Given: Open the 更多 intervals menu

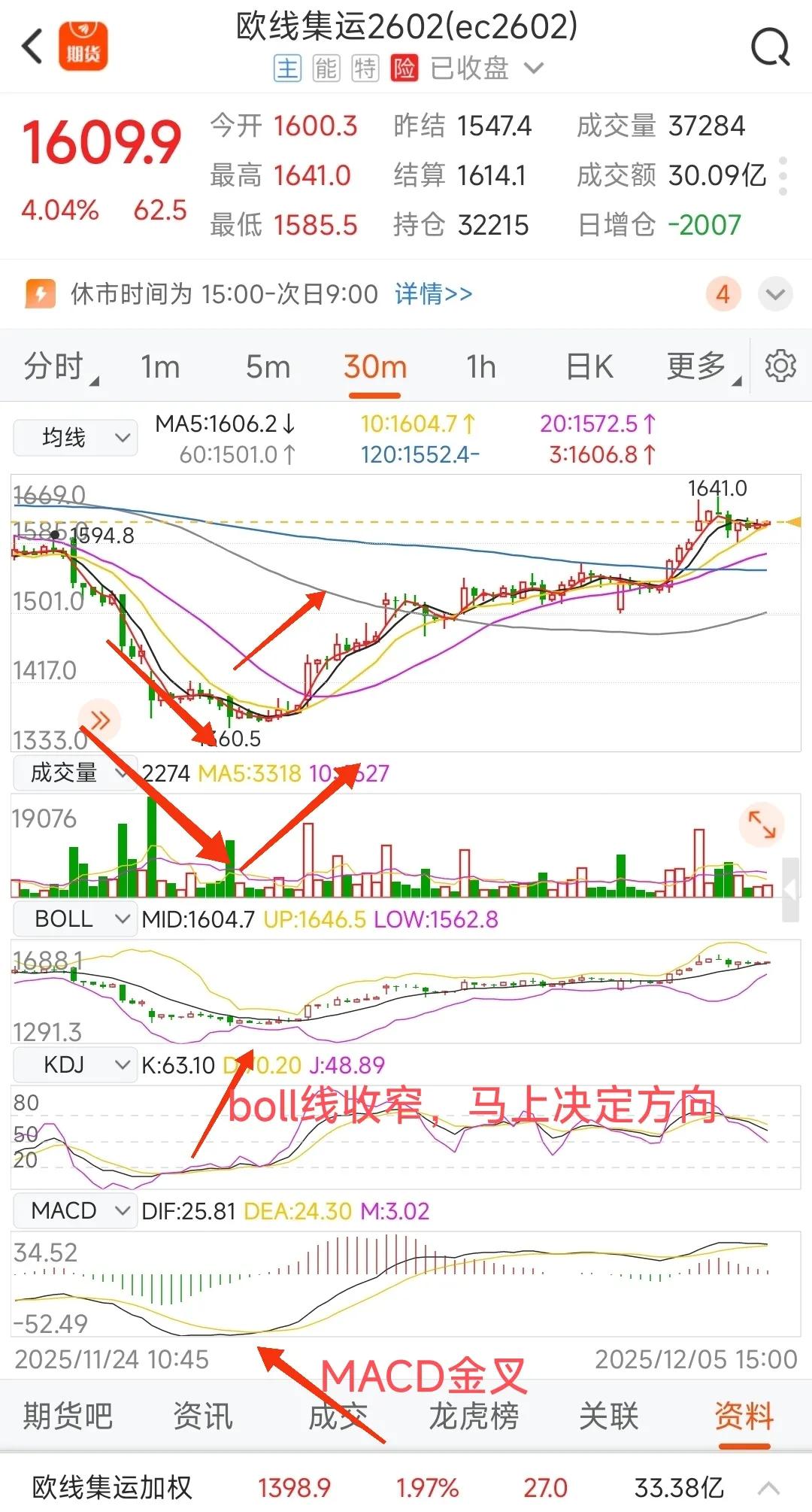Looking at the screenshot, I should click(698, 367).
